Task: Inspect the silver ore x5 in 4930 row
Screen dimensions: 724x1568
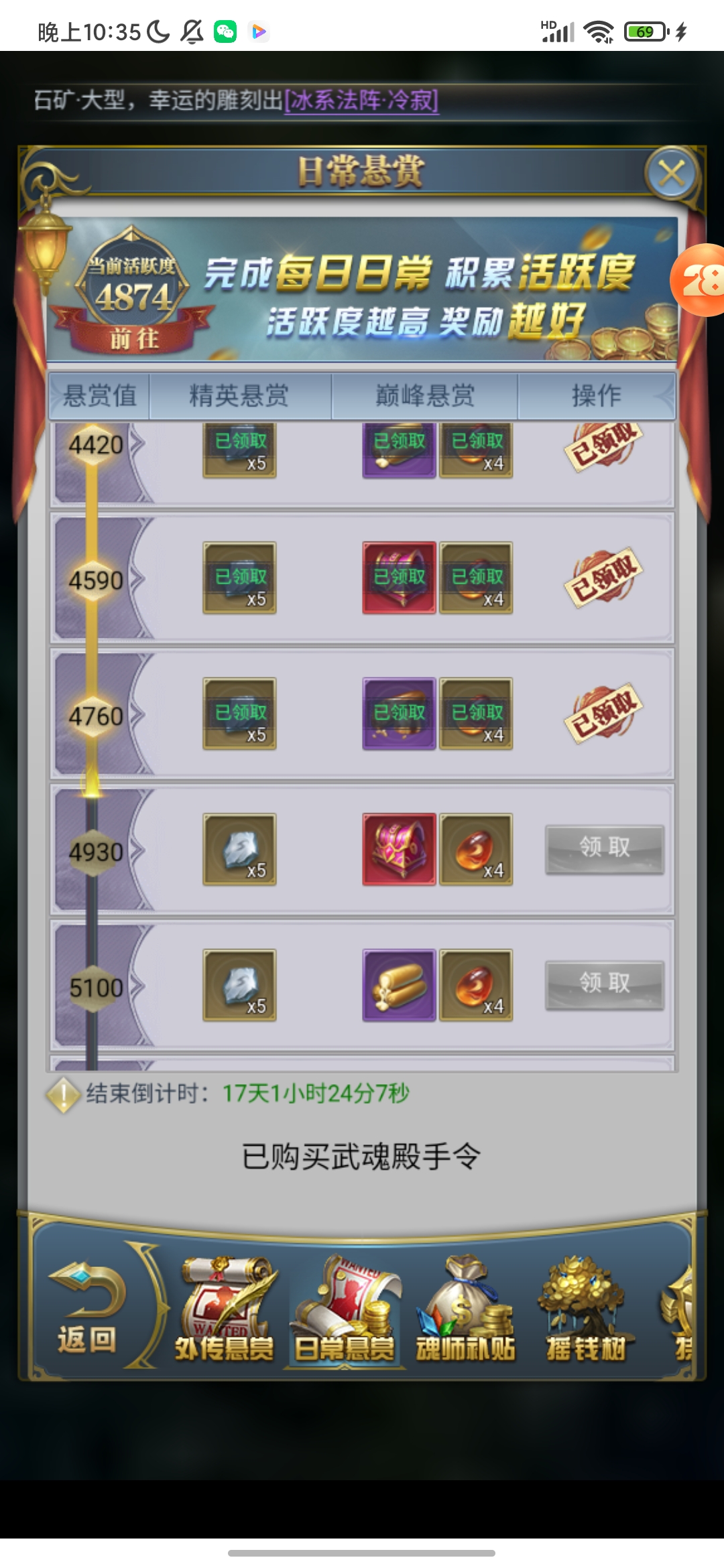Action: 239,849
